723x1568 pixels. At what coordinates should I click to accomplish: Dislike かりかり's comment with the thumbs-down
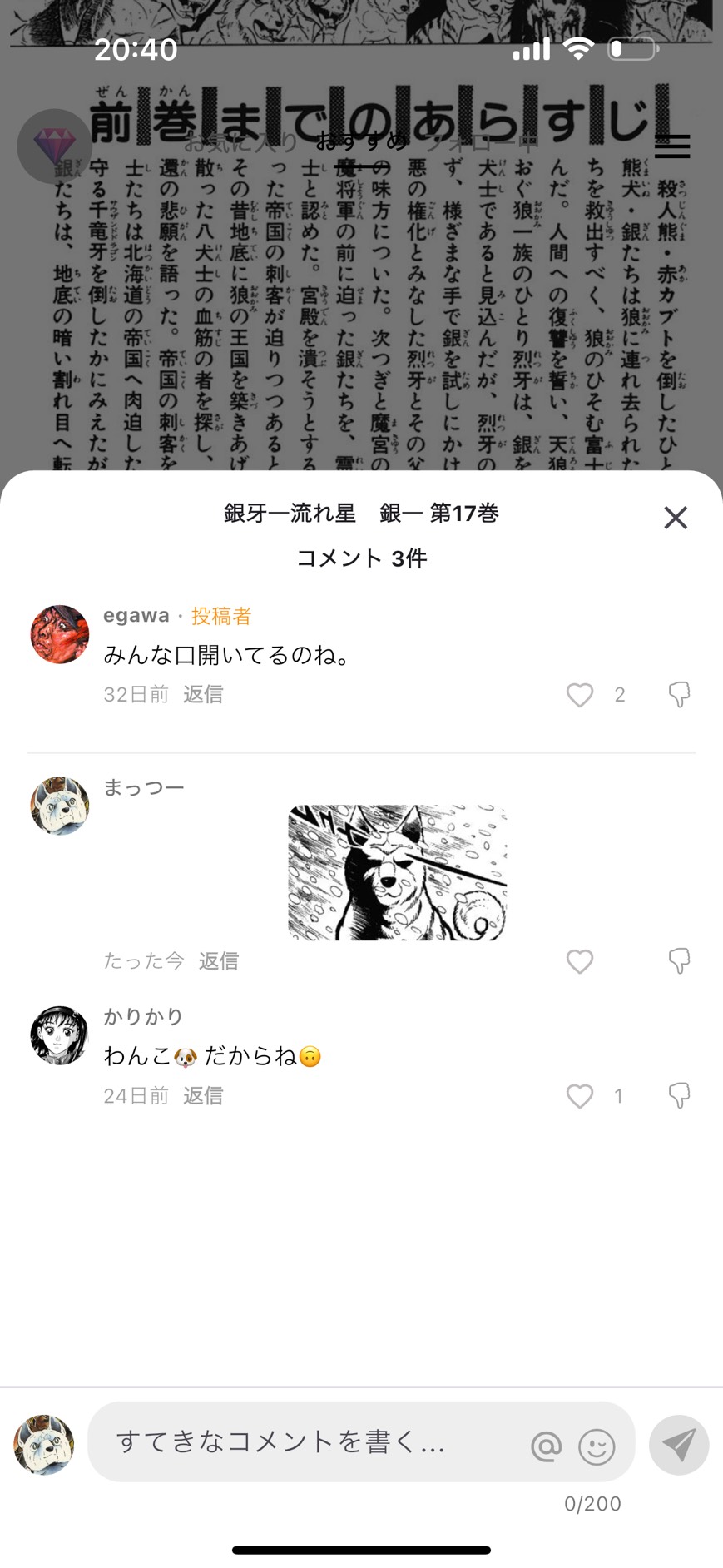pyautogui.click(x=679, y=1096)
